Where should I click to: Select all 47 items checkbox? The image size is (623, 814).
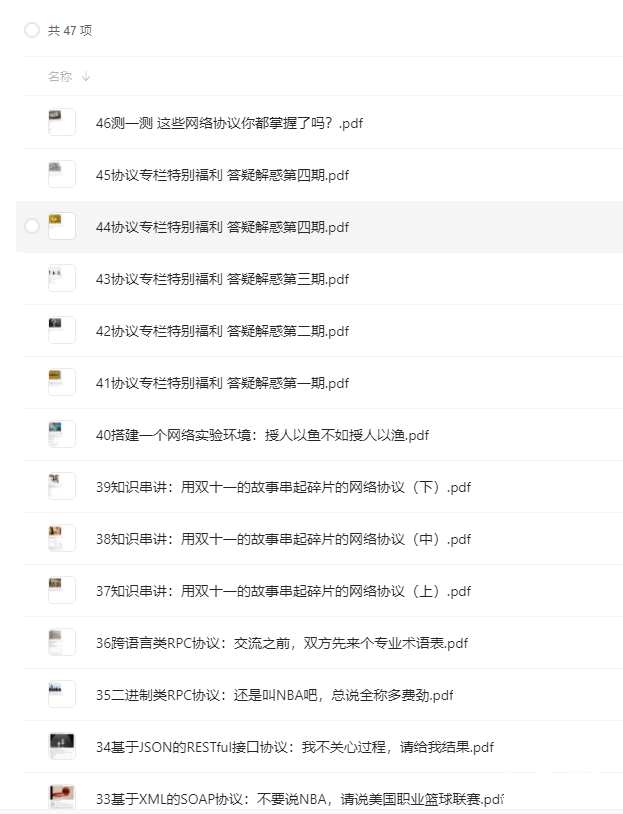(32, 31)
